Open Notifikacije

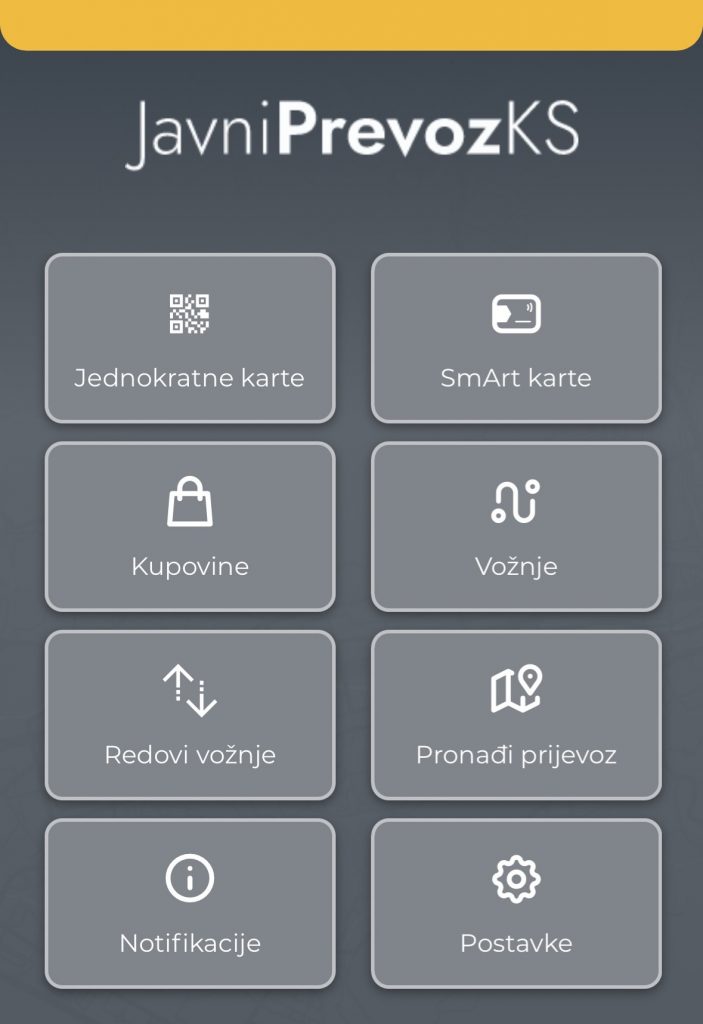coord(190,903)
